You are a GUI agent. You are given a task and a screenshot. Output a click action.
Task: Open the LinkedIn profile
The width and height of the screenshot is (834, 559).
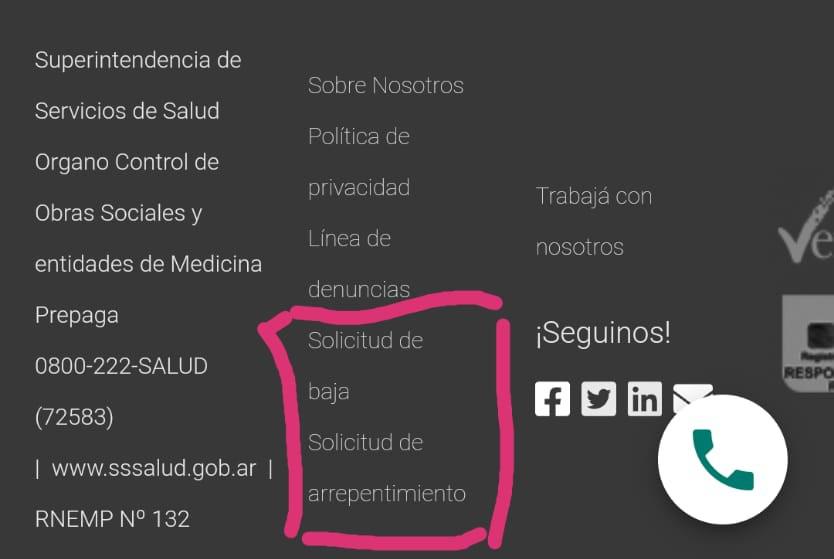[644, 399]
